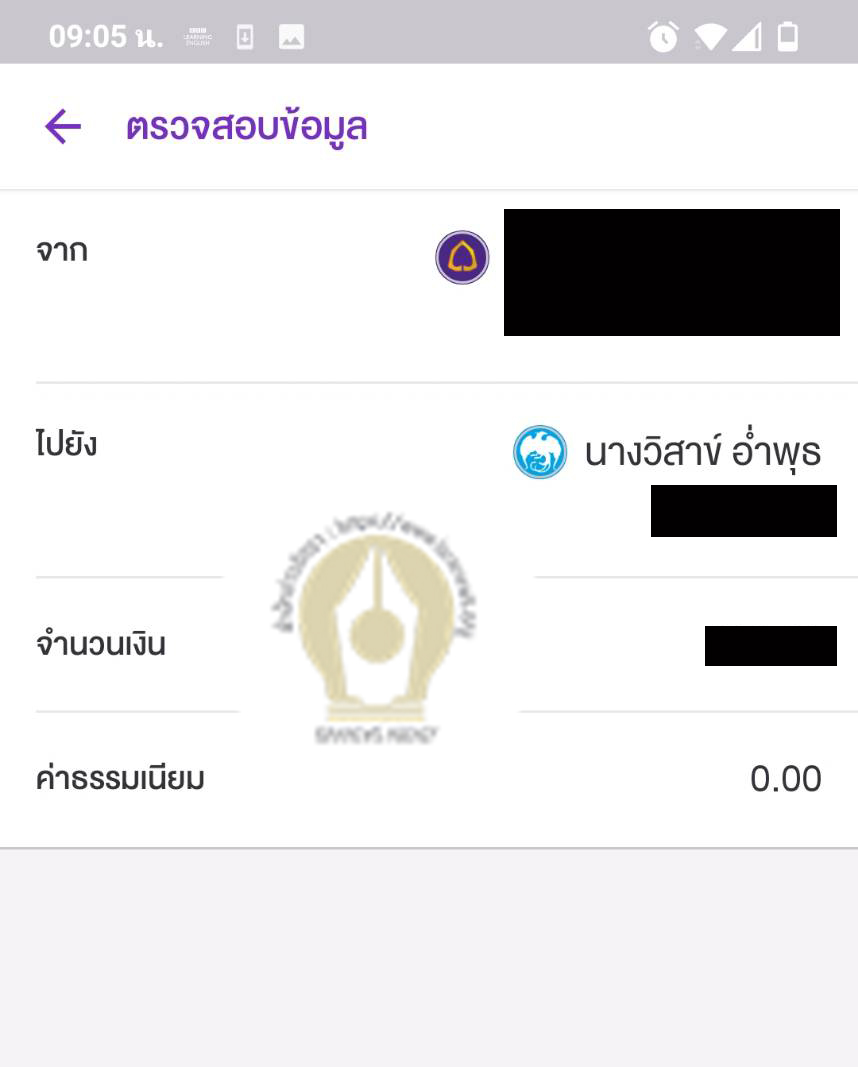Tap the redacted sender account area
Screen dimensions: 858x1067
point(671,272)
